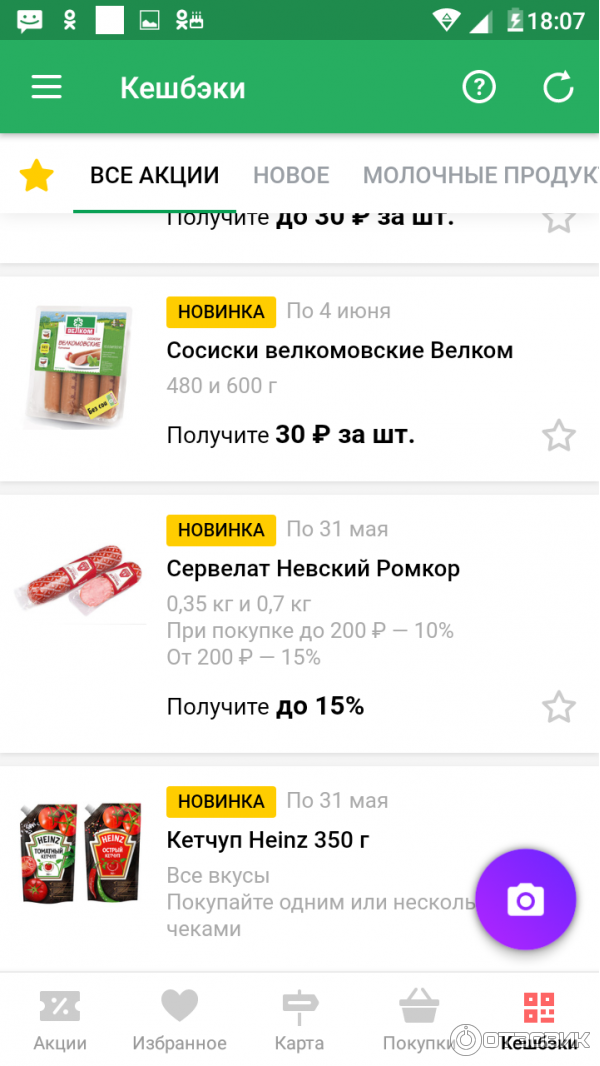Star the Сосиски велкомовские Велком offer
This screenshot has height=1066, width=600.
click(x=558, y=435)
